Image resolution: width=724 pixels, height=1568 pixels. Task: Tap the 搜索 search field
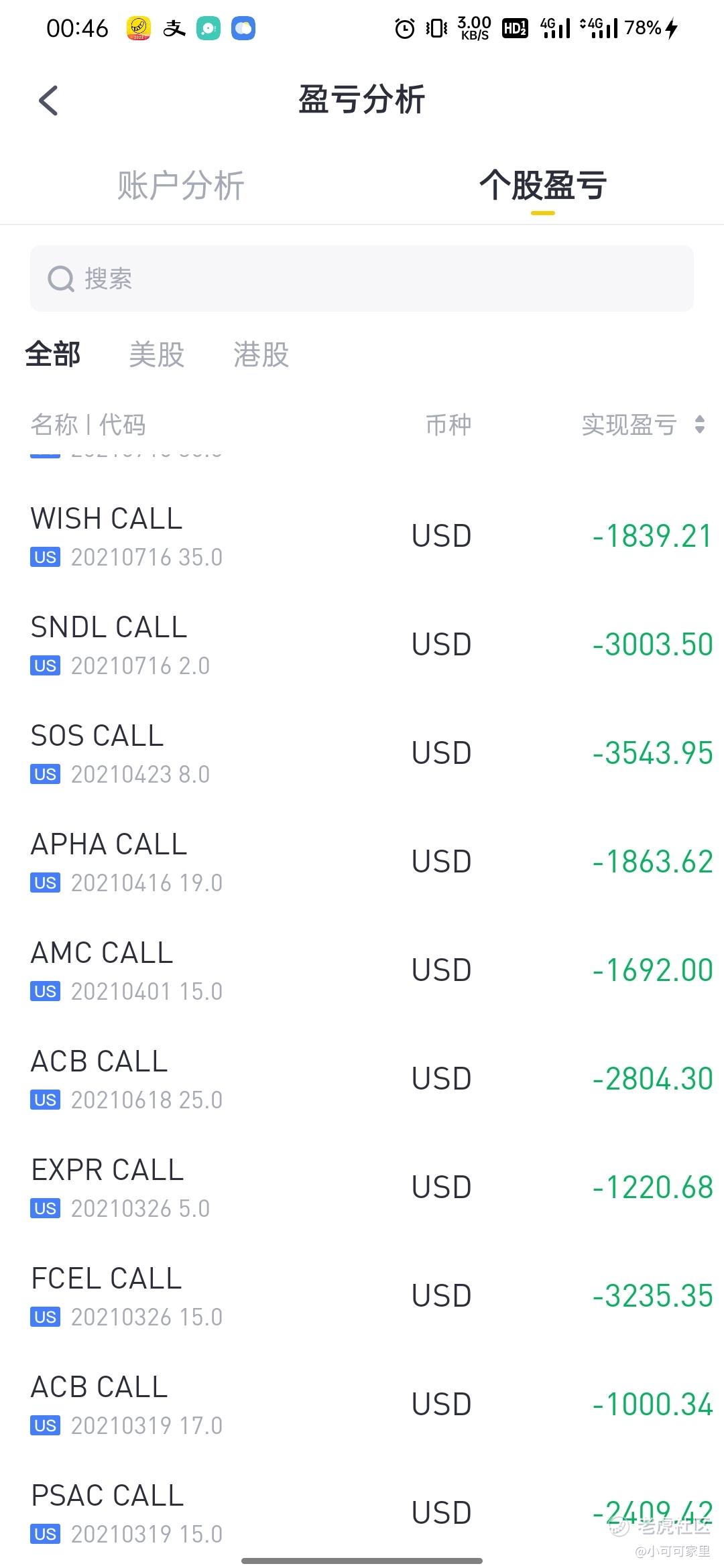tap(362, 278)
